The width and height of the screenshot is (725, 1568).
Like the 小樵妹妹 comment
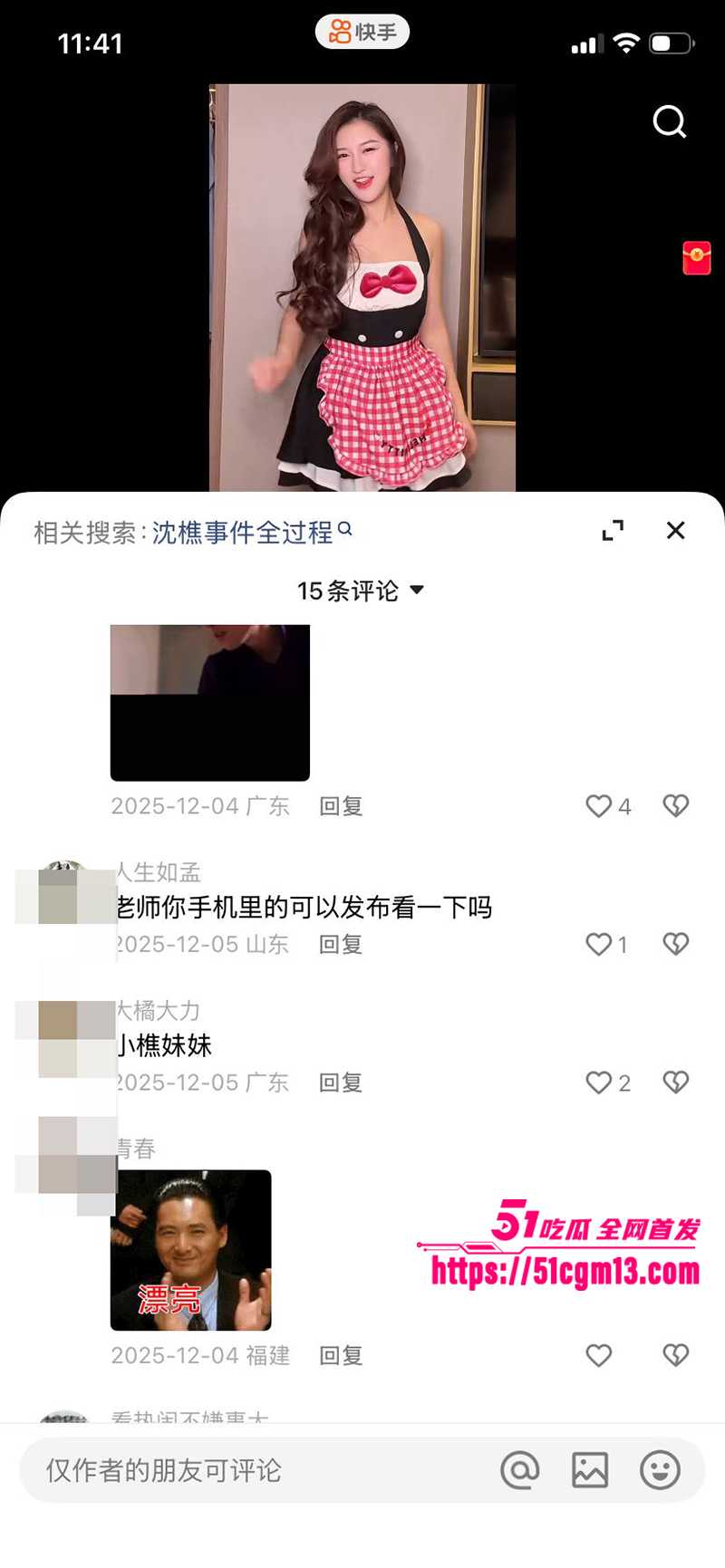(598, 1082)
